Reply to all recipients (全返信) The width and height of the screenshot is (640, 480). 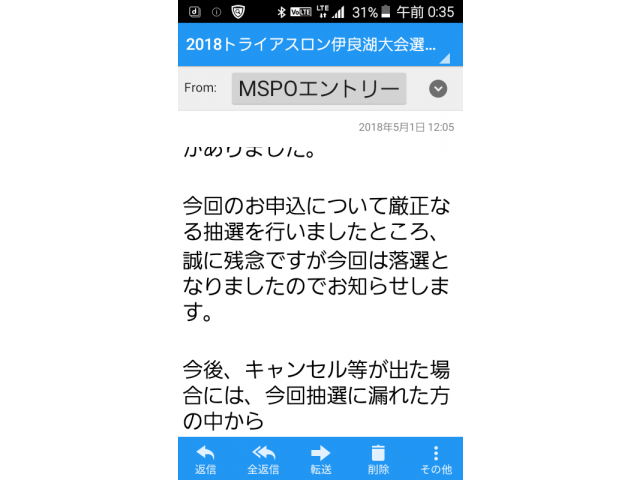pyautogui.click(x=263, y=459)
